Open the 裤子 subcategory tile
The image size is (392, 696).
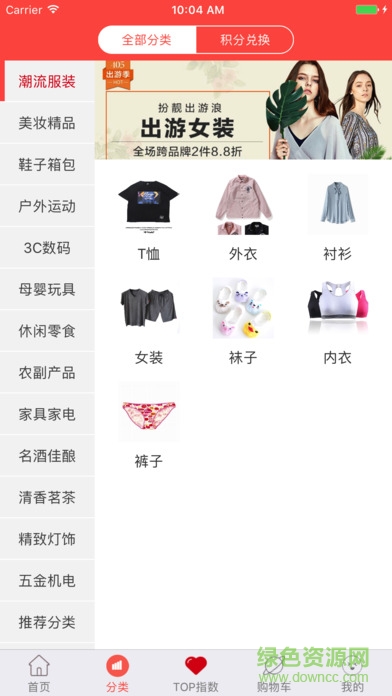tap(149, 426)
